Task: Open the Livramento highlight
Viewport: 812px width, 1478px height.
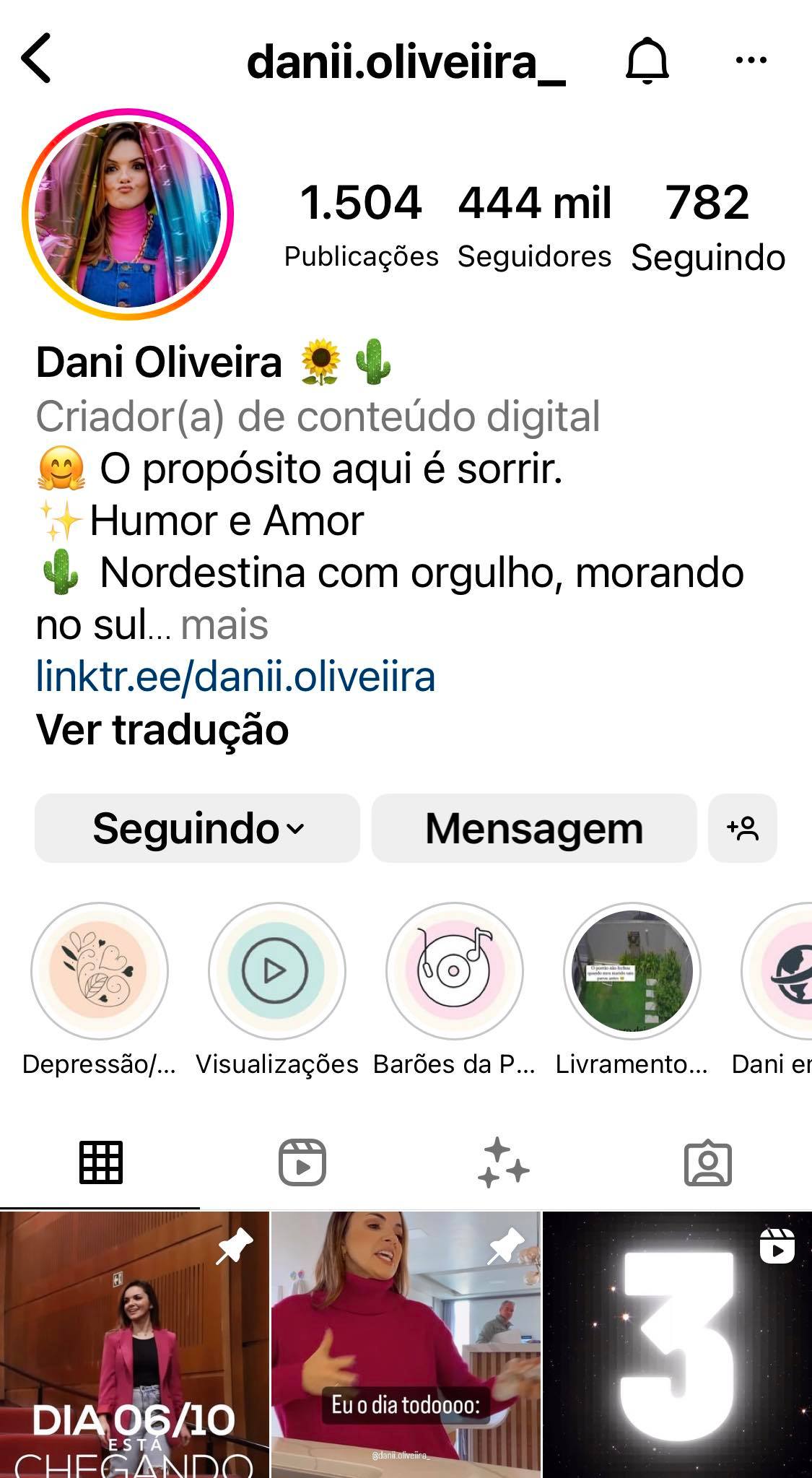Action: [632, 971]
